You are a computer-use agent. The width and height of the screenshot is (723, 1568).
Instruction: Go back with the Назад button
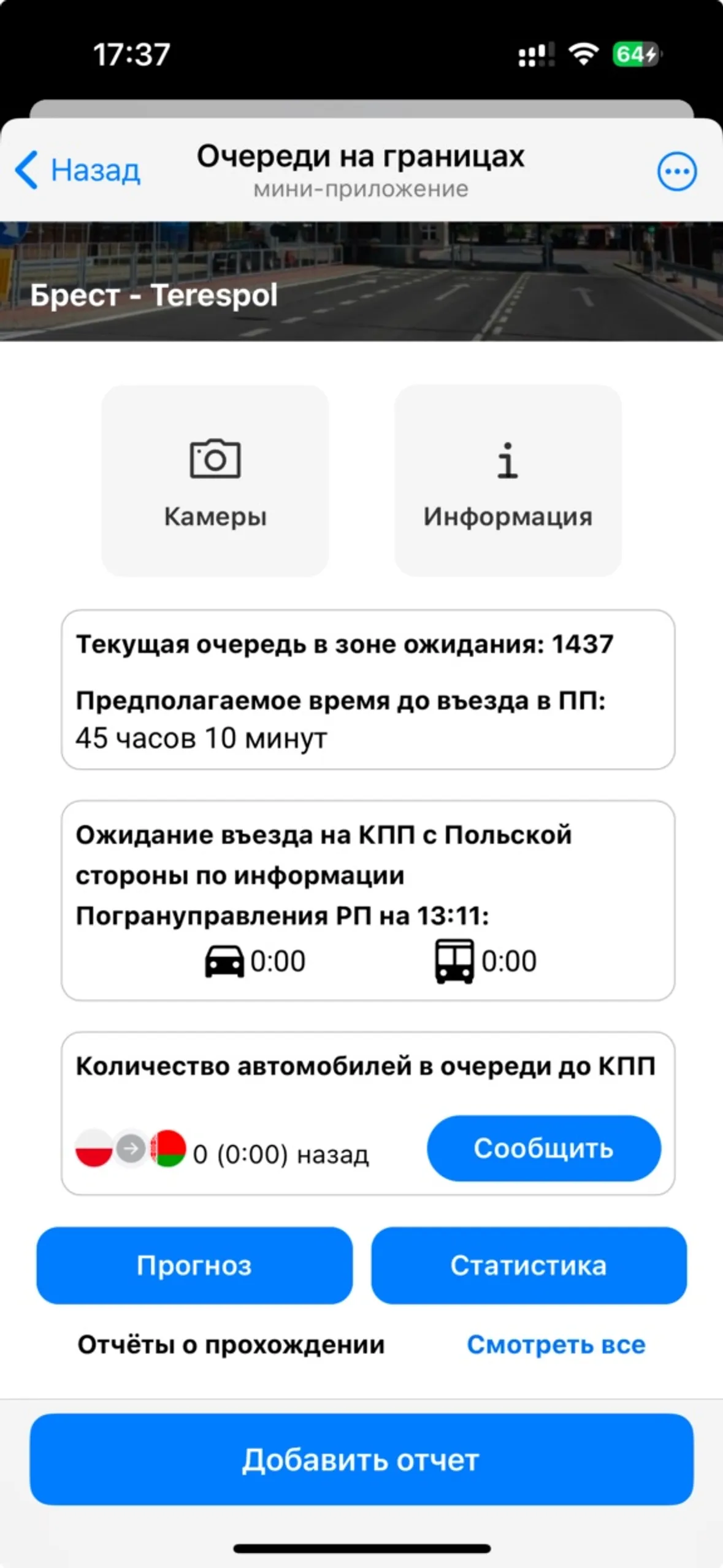78,170
